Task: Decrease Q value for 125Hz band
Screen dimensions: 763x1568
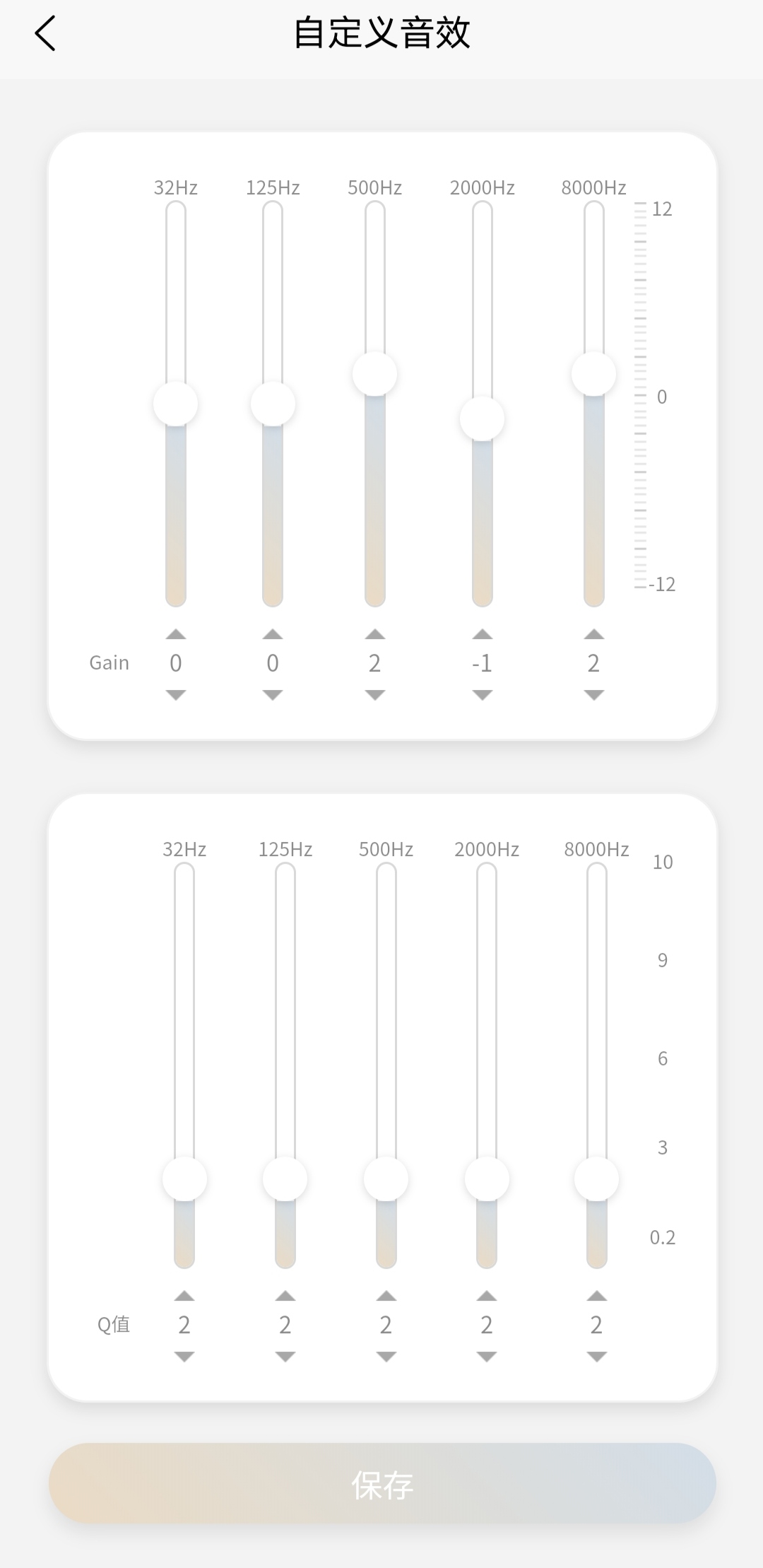Action: tap(285, 1357)
